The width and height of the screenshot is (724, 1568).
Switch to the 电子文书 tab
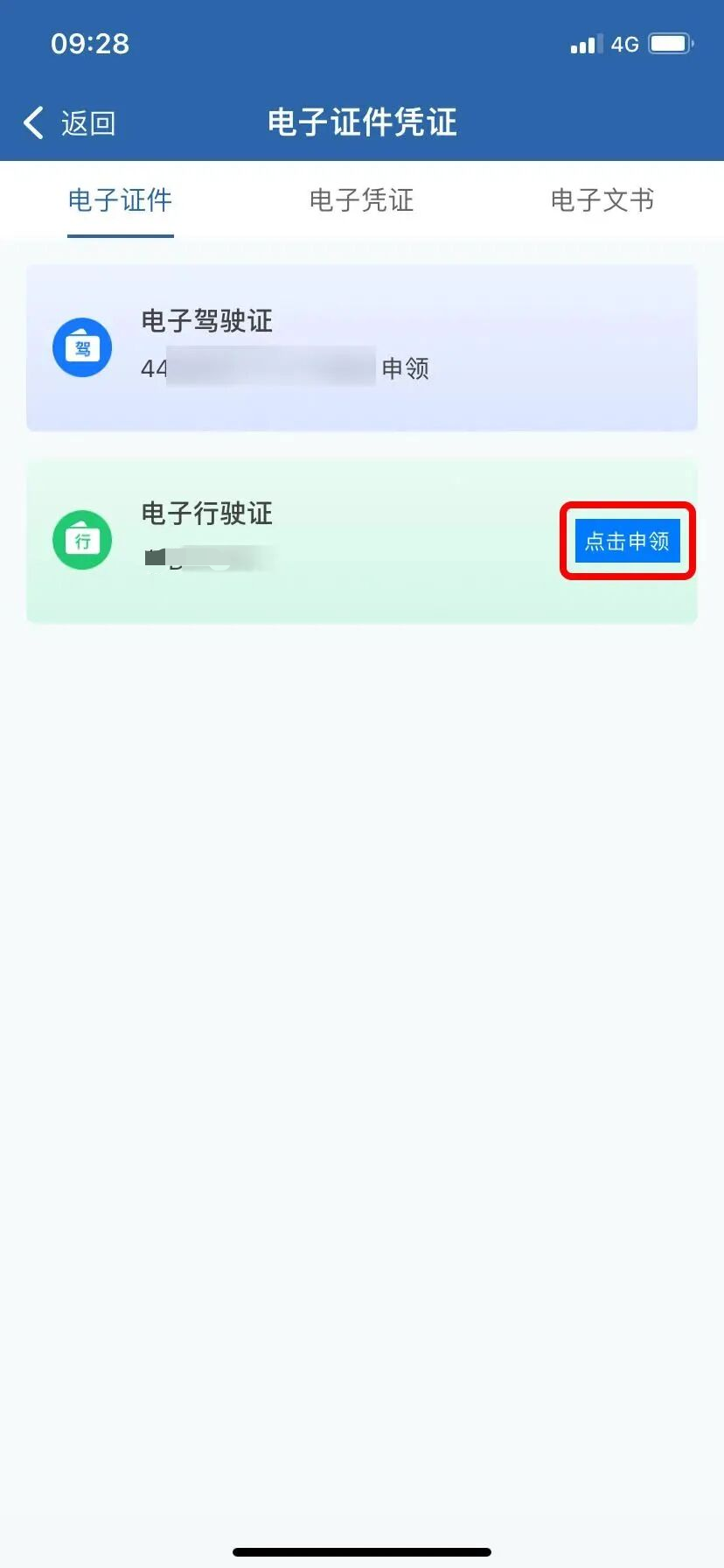point(602,200)
